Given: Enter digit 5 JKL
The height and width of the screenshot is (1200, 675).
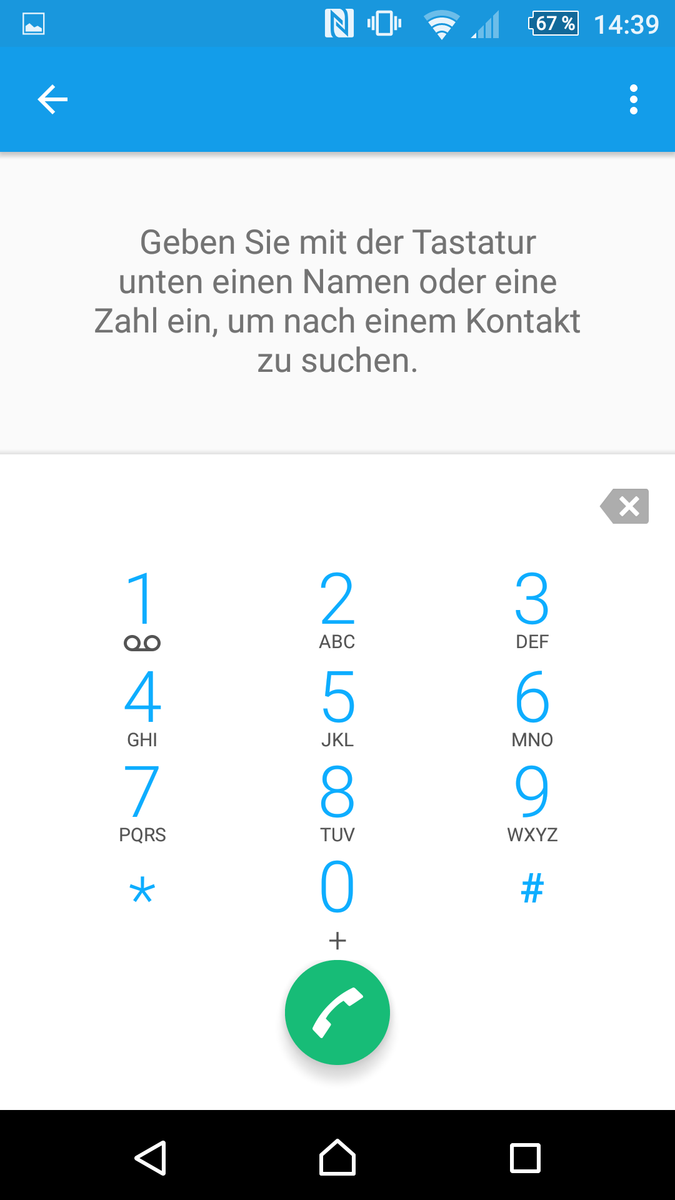Looking at the screenshot, I should point(337,708).
